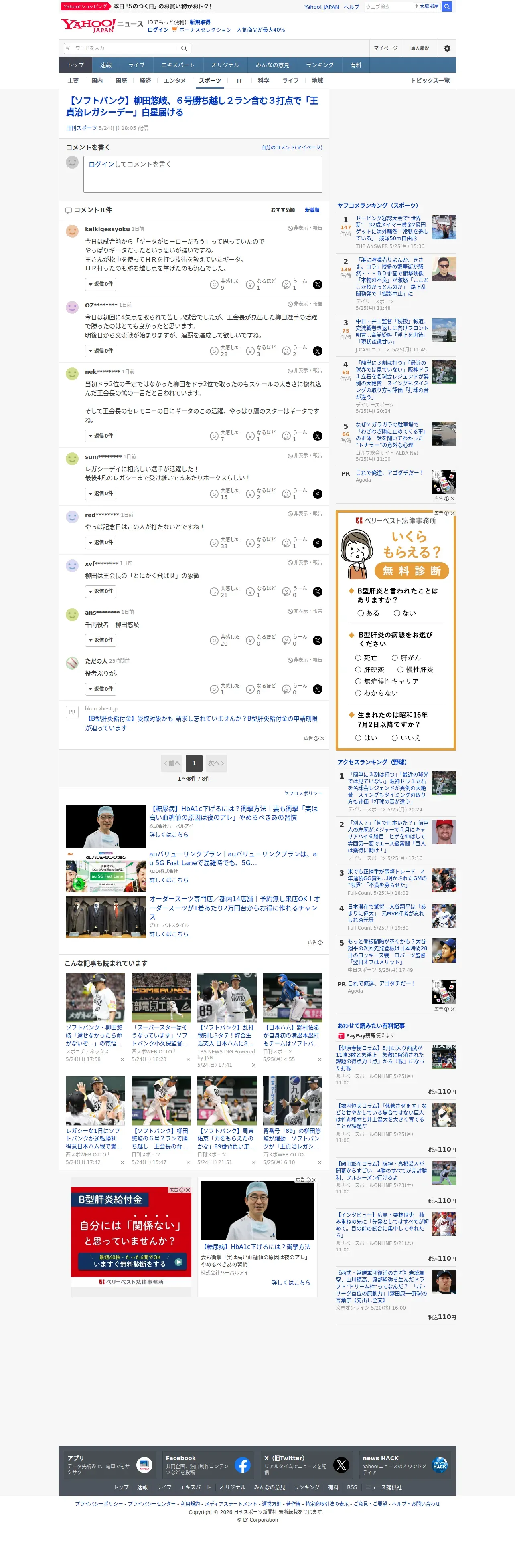Open トピックス一覧 link
515x1568 pixels.
point(430,81)
